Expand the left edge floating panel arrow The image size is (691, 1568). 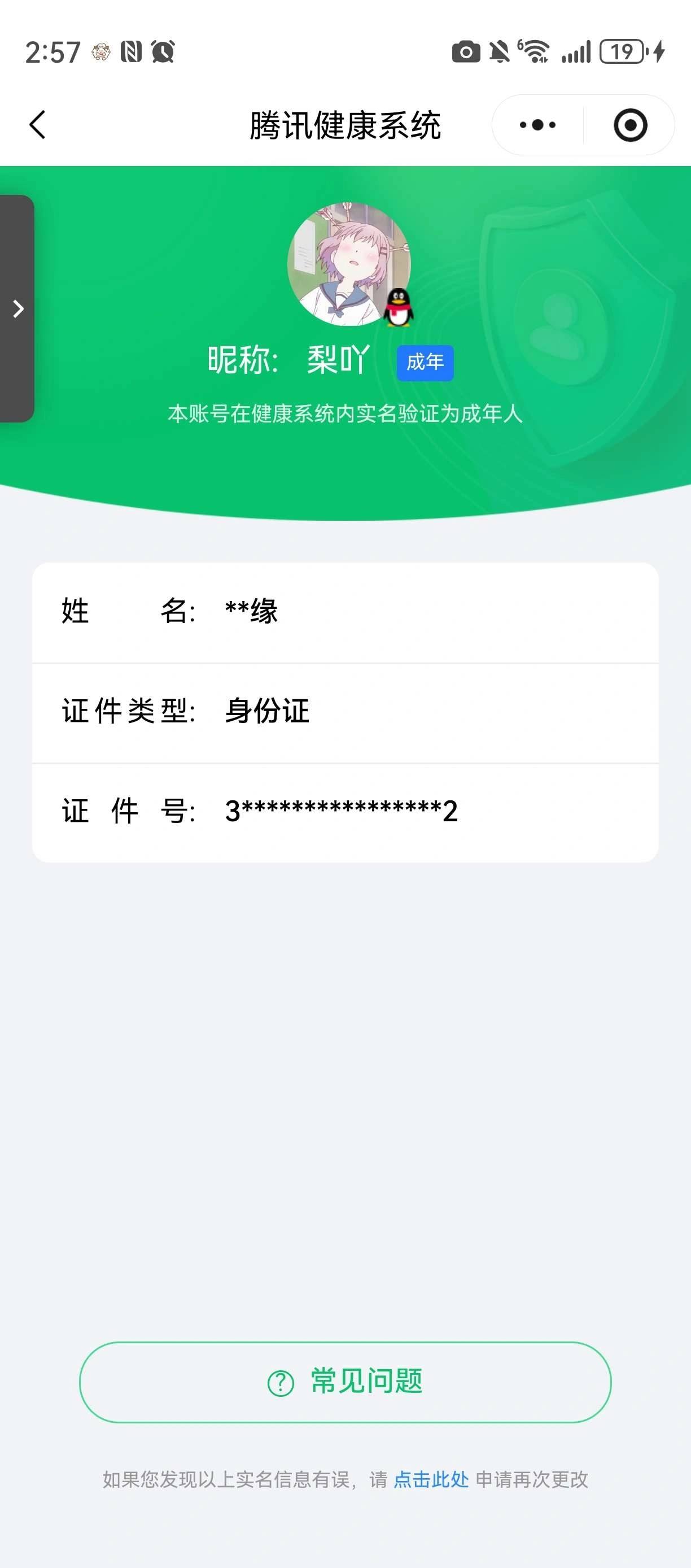click(x=17, y=308)
